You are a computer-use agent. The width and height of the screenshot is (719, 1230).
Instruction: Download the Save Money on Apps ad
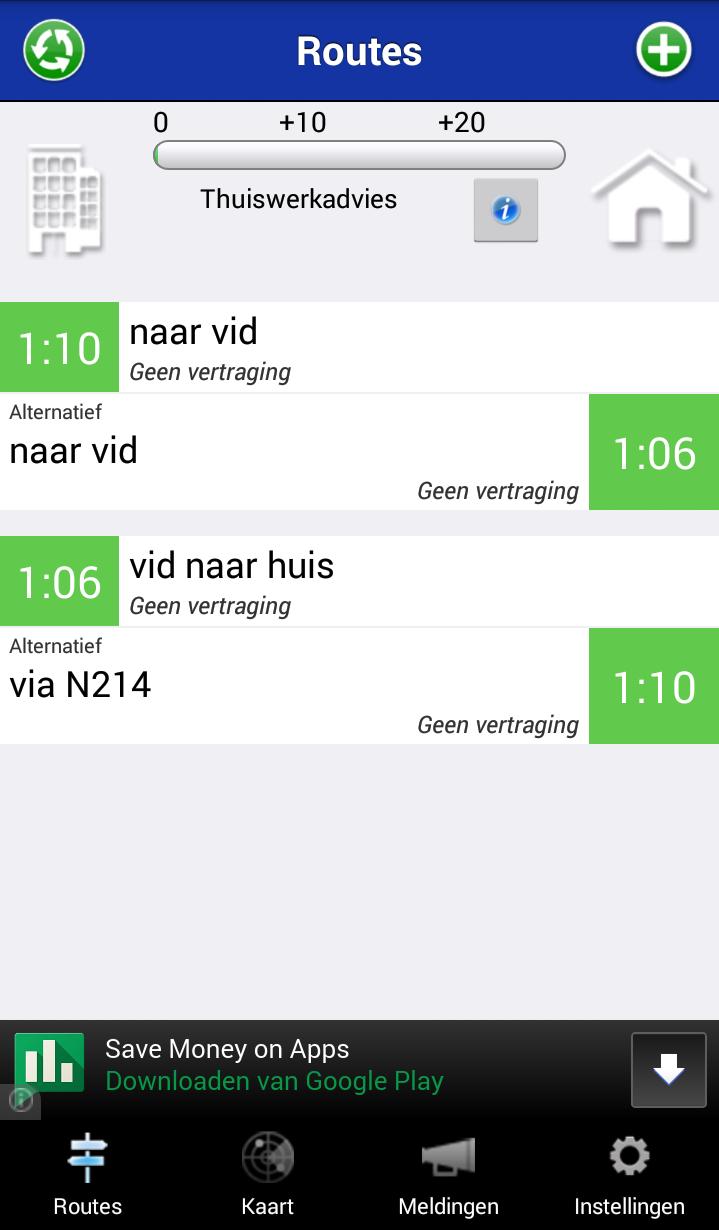pyautogui.click(x=668, y=1069)
